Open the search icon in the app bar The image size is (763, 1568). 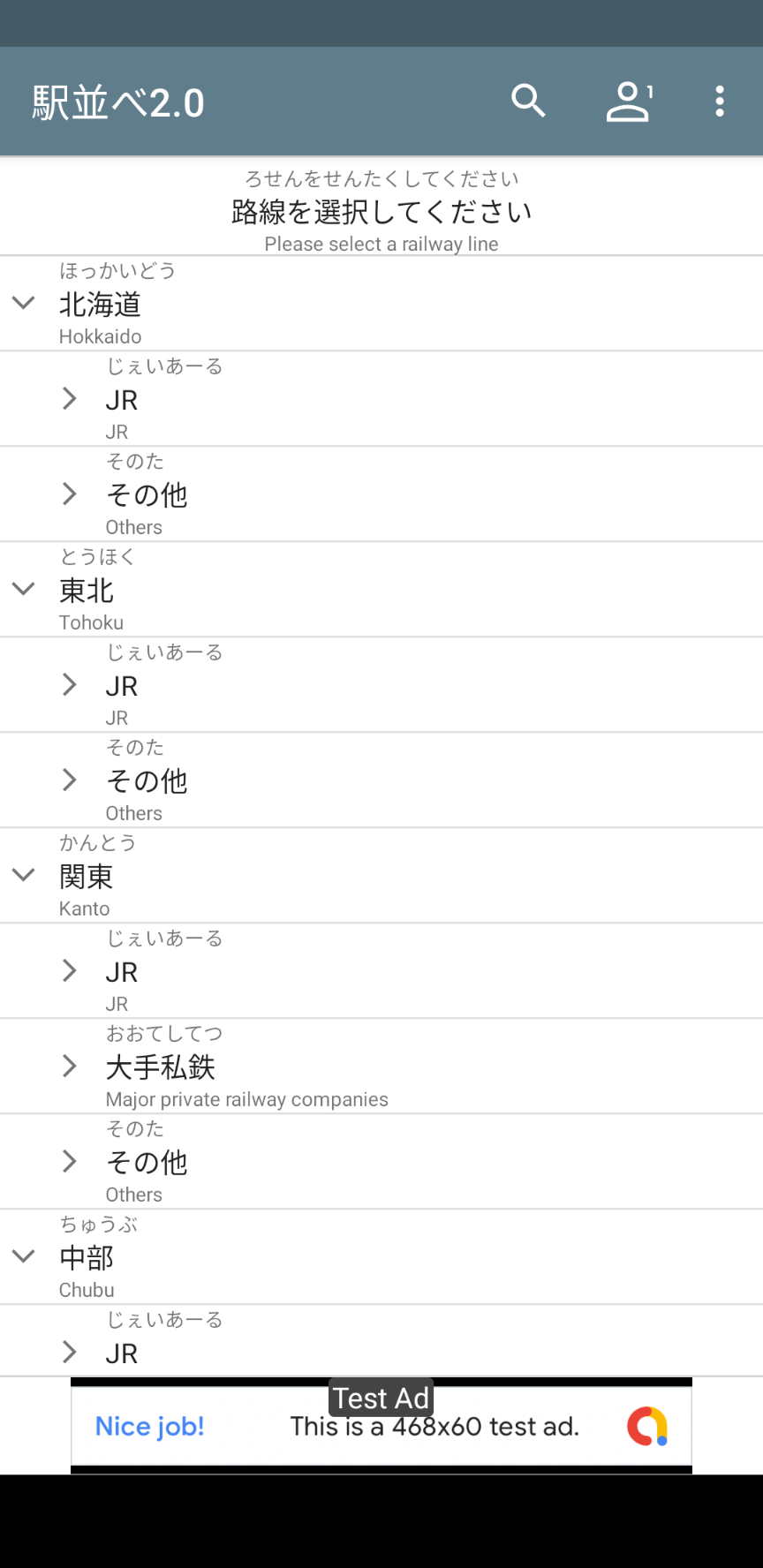528,102
